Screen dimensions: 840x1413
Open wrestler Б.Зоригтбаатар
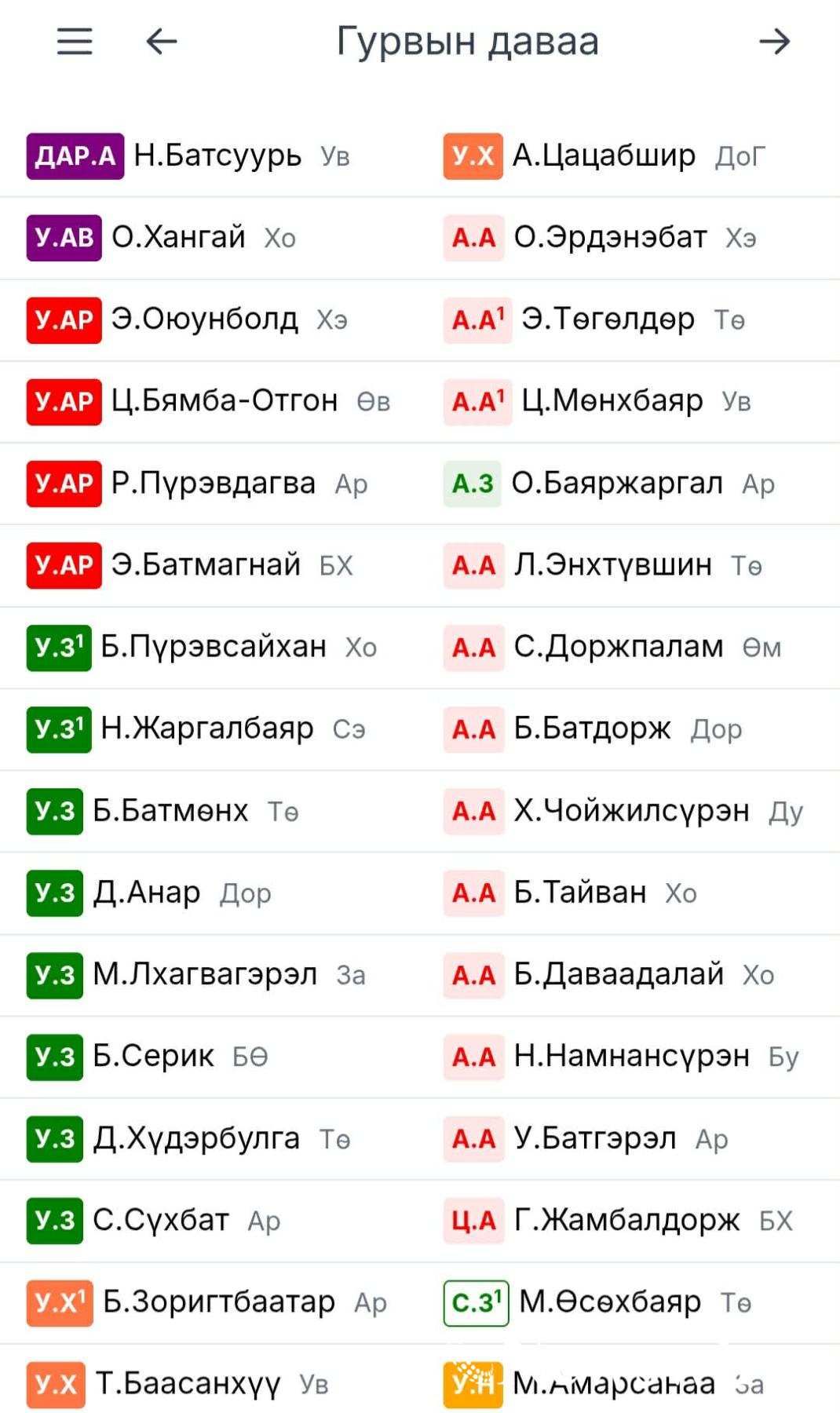[x=219, y=1302]
